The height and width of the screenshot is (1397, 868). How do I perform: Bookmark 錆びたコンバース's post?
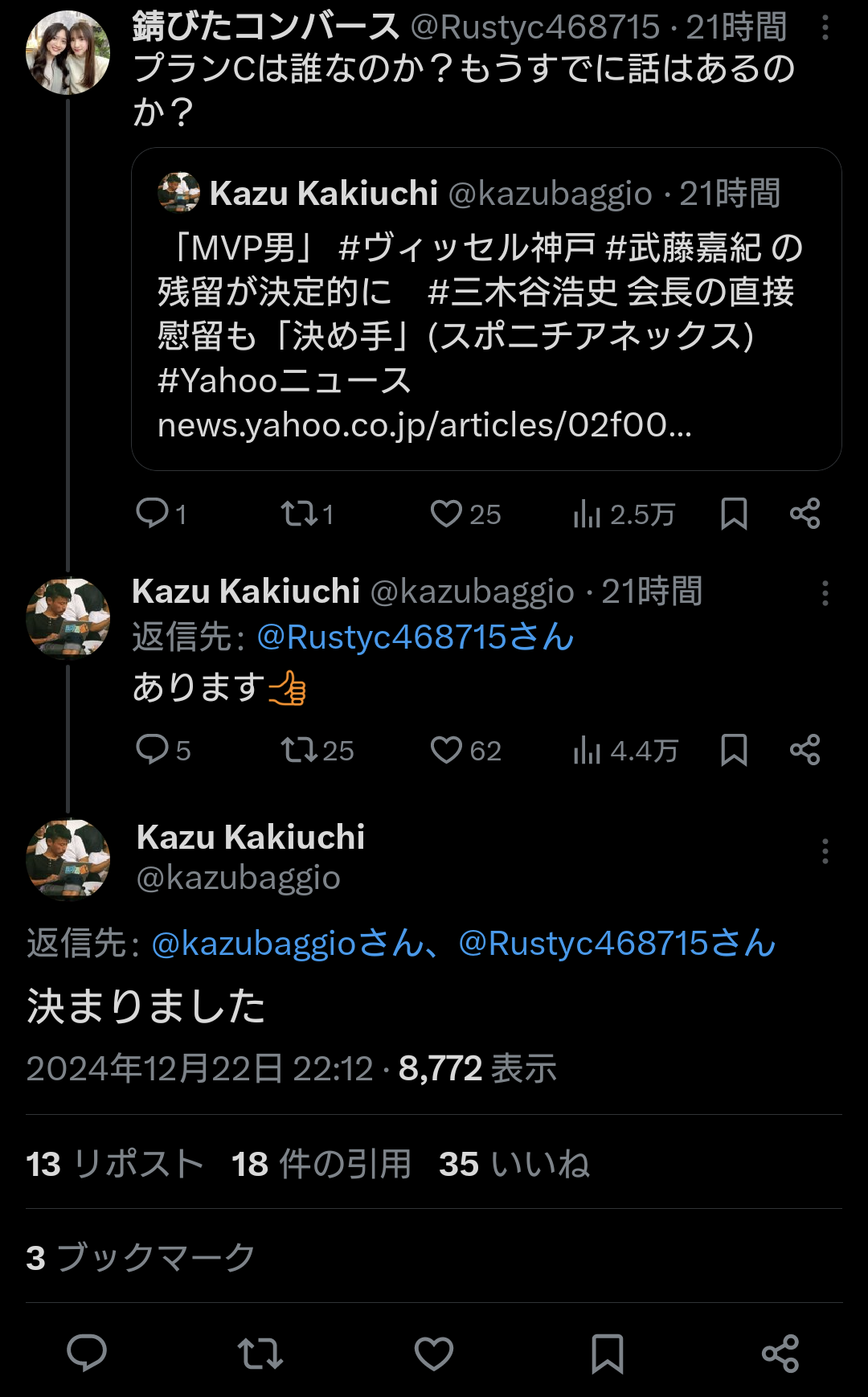tap(734, 514)
